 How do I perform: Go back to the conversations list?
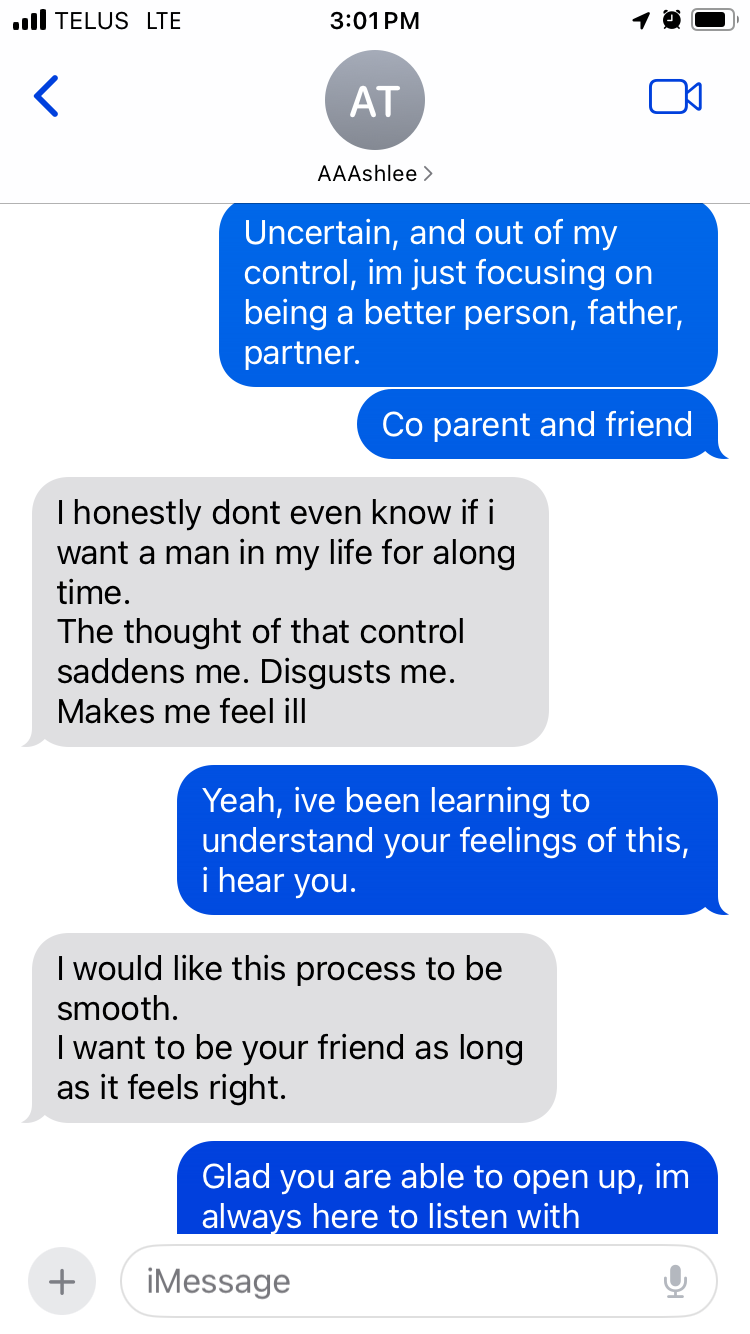tap(46, 96)
